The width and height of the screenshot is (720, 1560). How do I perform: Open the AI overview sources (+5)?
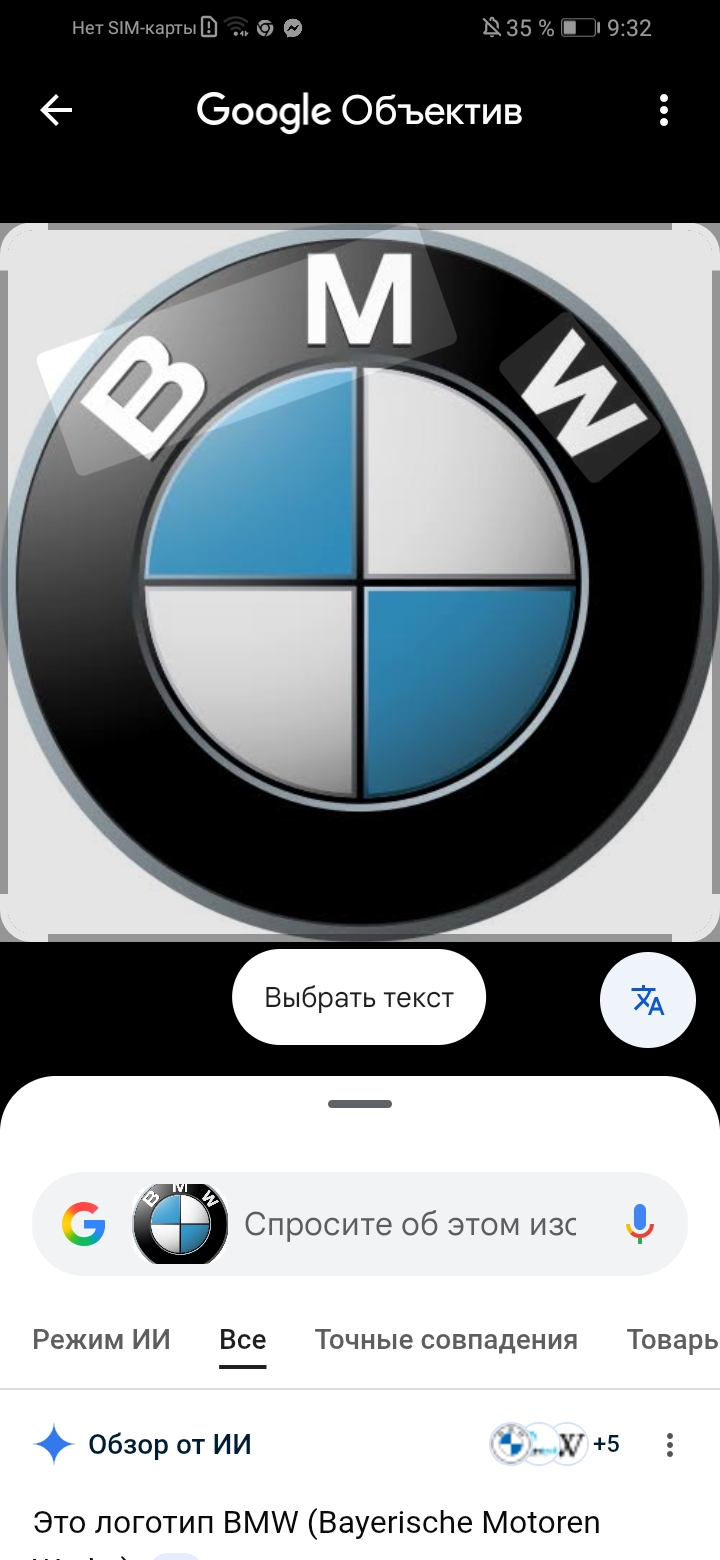click(x=555, y=1444)
